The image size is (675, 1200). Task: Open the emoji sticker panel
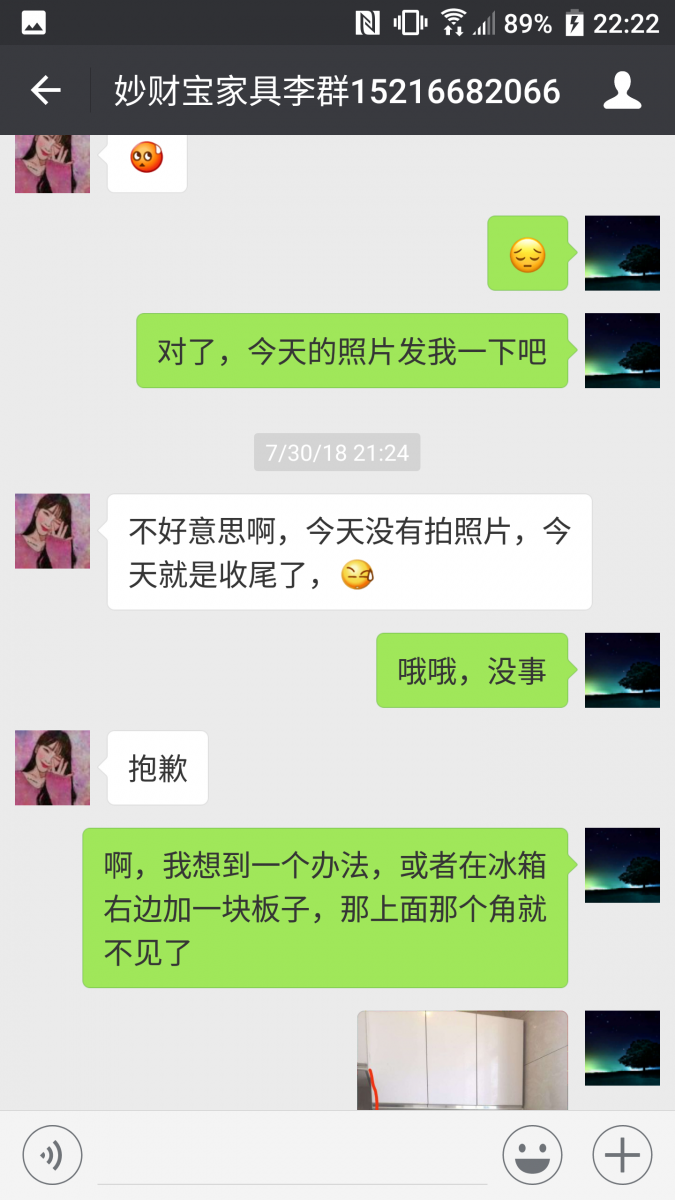tap(532, 1155)
